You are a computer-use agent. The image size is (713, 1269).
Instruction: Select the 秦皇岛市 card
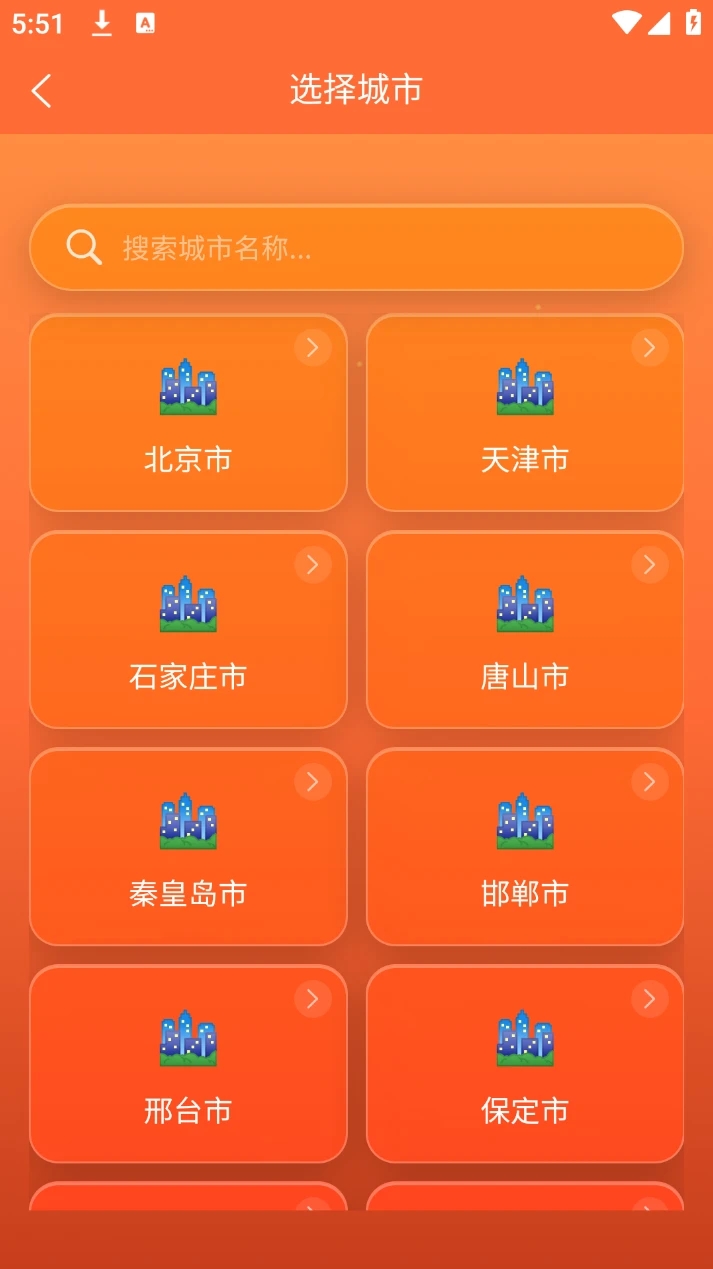[x=188, y=847]
